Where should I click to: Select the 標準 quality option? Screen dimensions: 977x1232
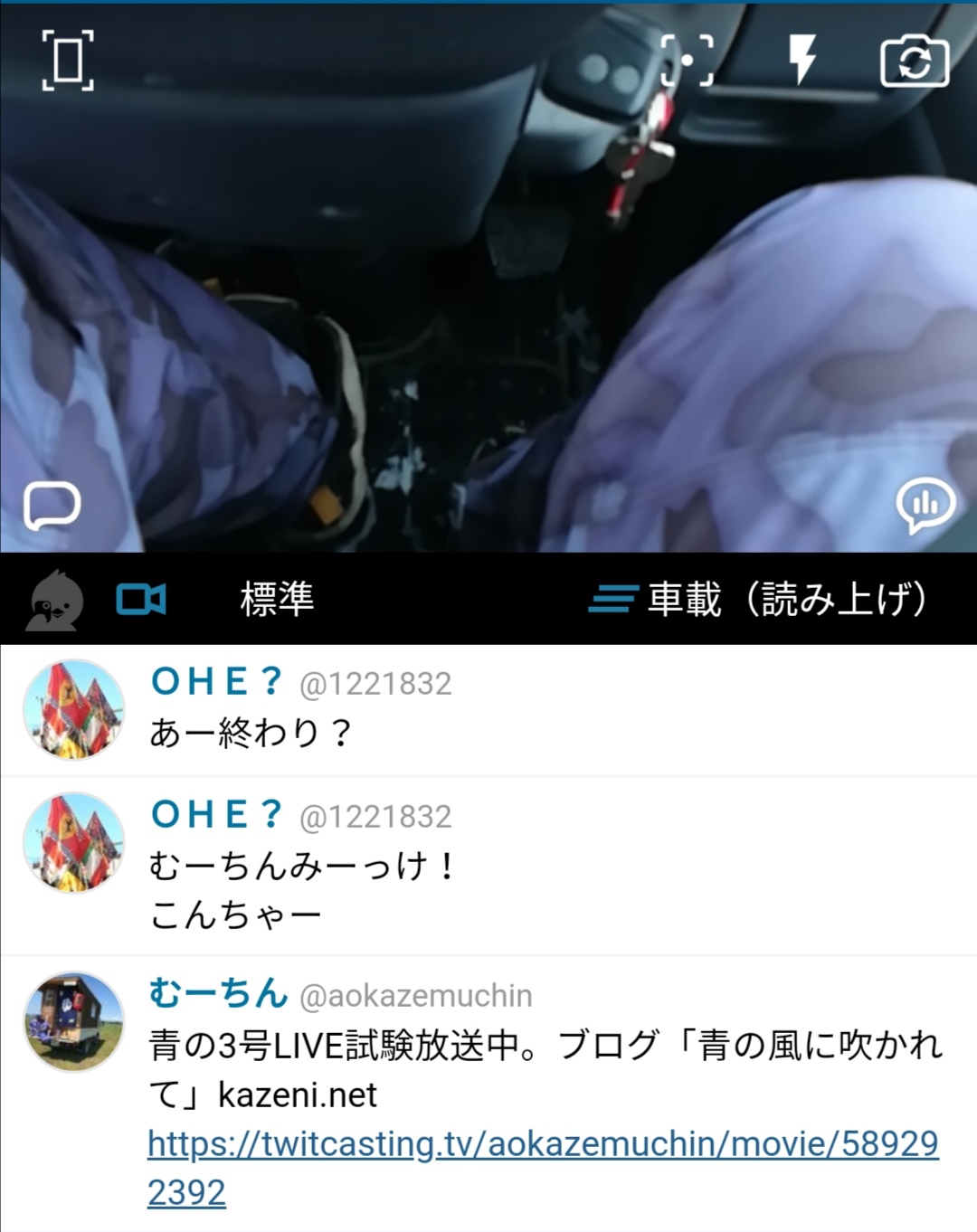tap(277, 600)
